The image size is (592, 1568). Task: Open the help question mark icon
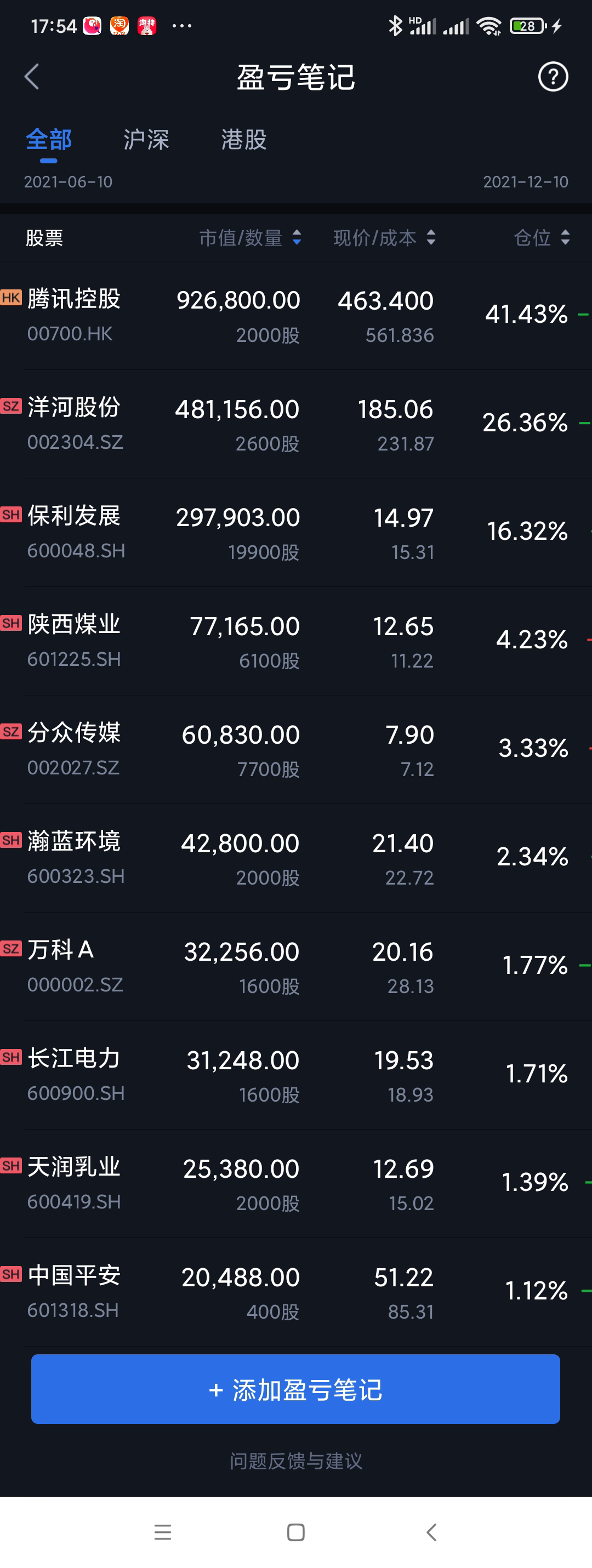[x=553, y=77]
